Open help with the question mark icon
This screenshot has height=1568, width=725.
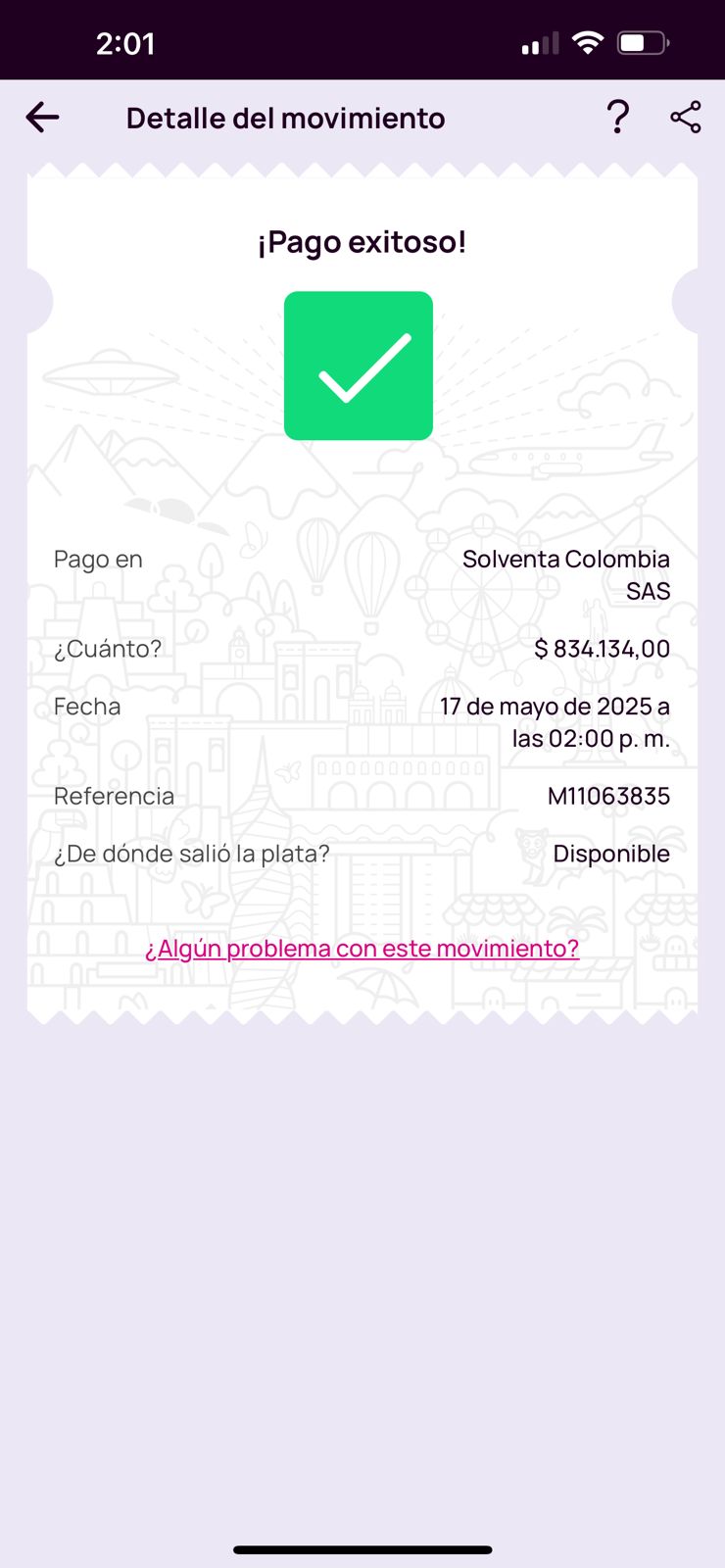coord(617,118)
